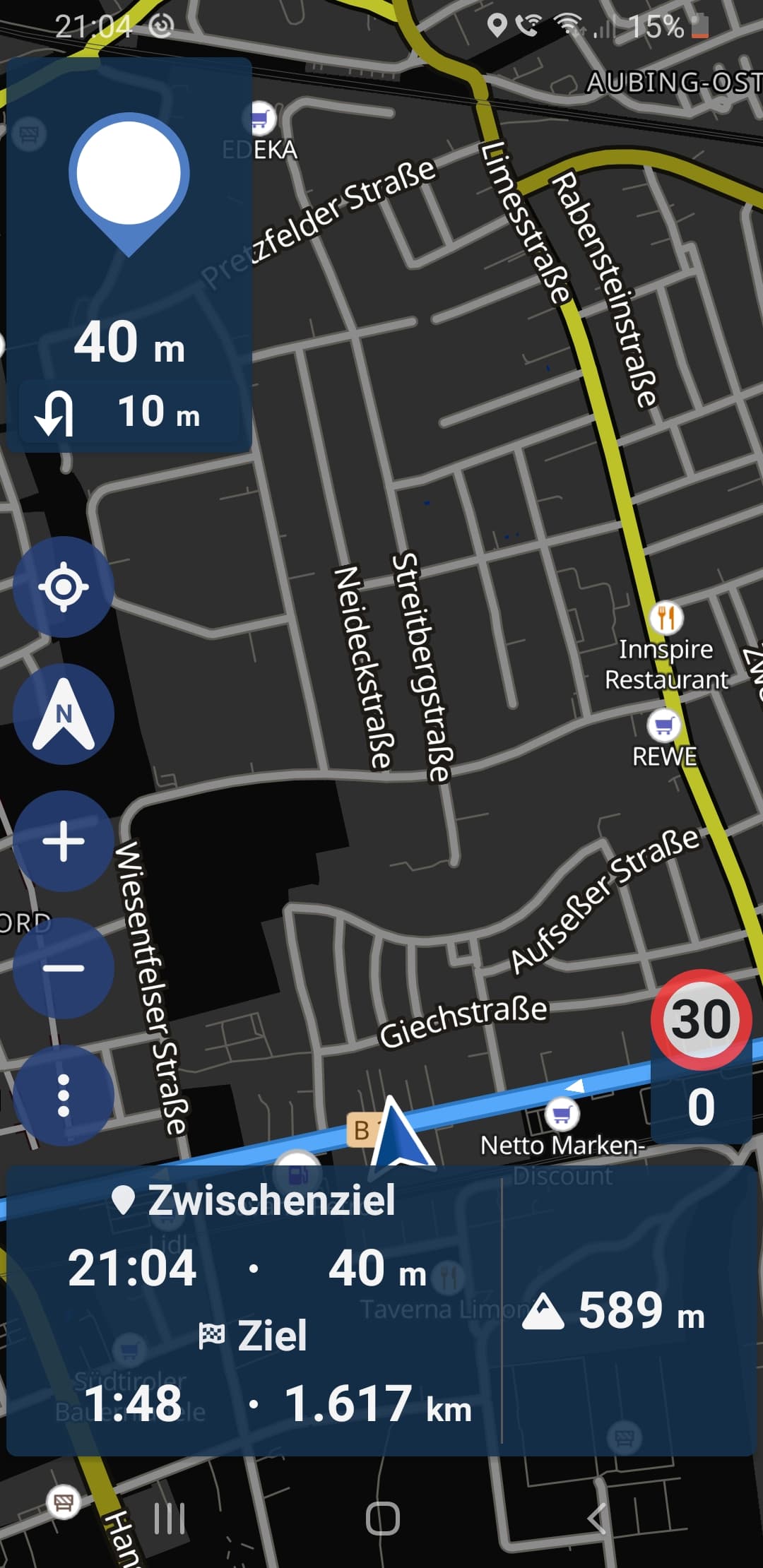The width and height of the screenshot is (763, 1568).
Task: Tap the north compass orientation button
Action: (x=64, y=714)
